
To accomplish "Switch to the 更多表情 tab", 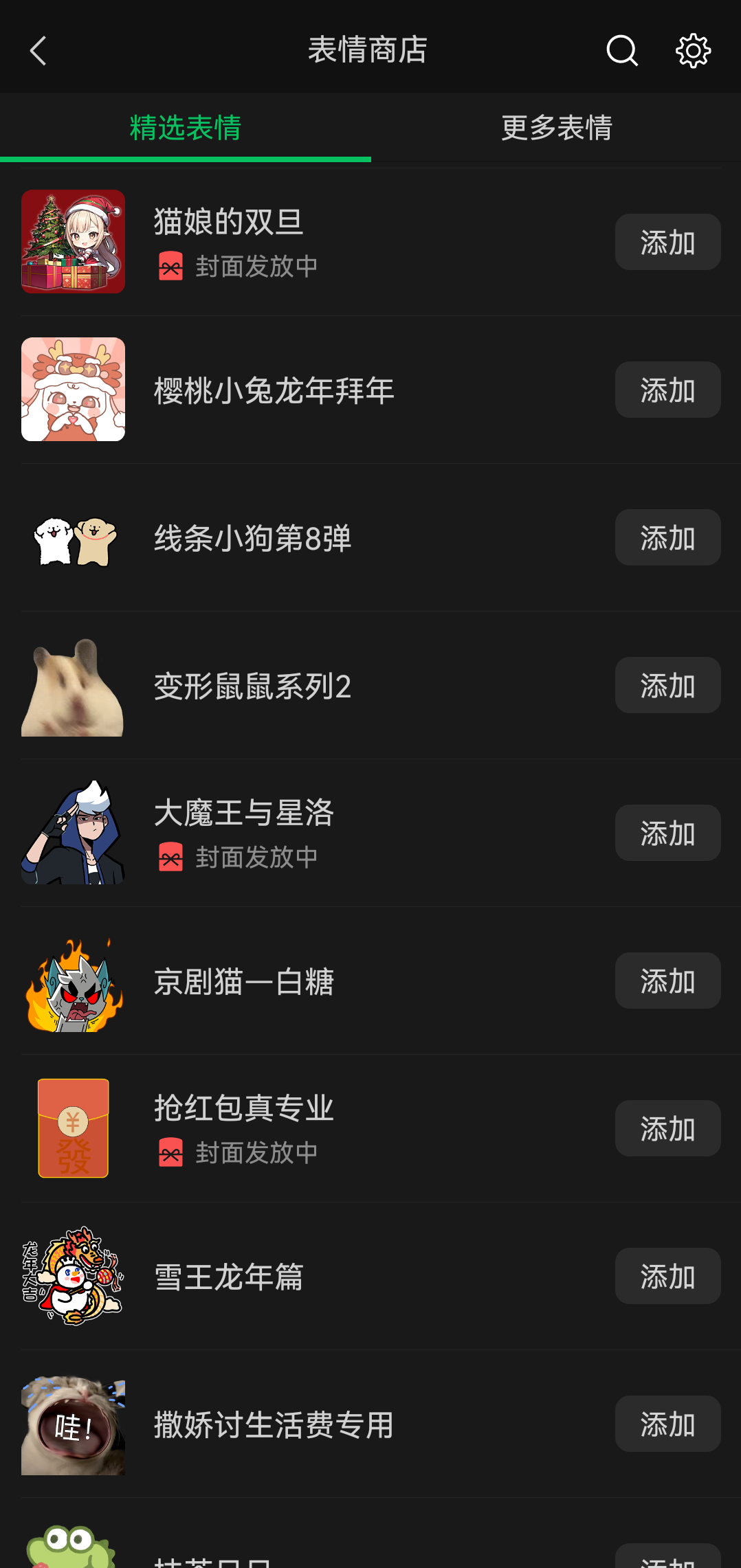I will [x=556, y=128].
